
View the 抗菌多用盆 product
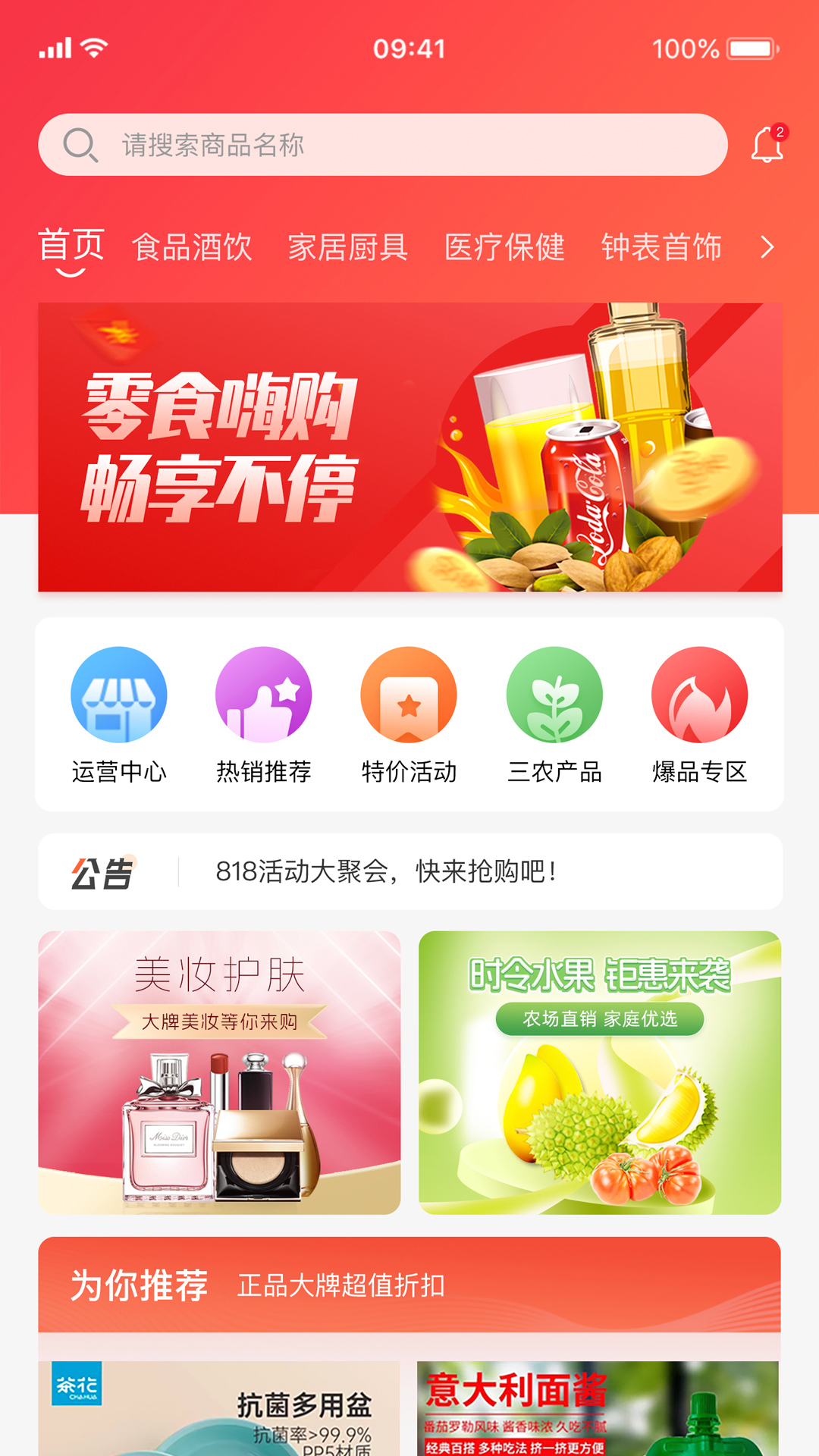pyautogui.click(x=219, y=1407)
